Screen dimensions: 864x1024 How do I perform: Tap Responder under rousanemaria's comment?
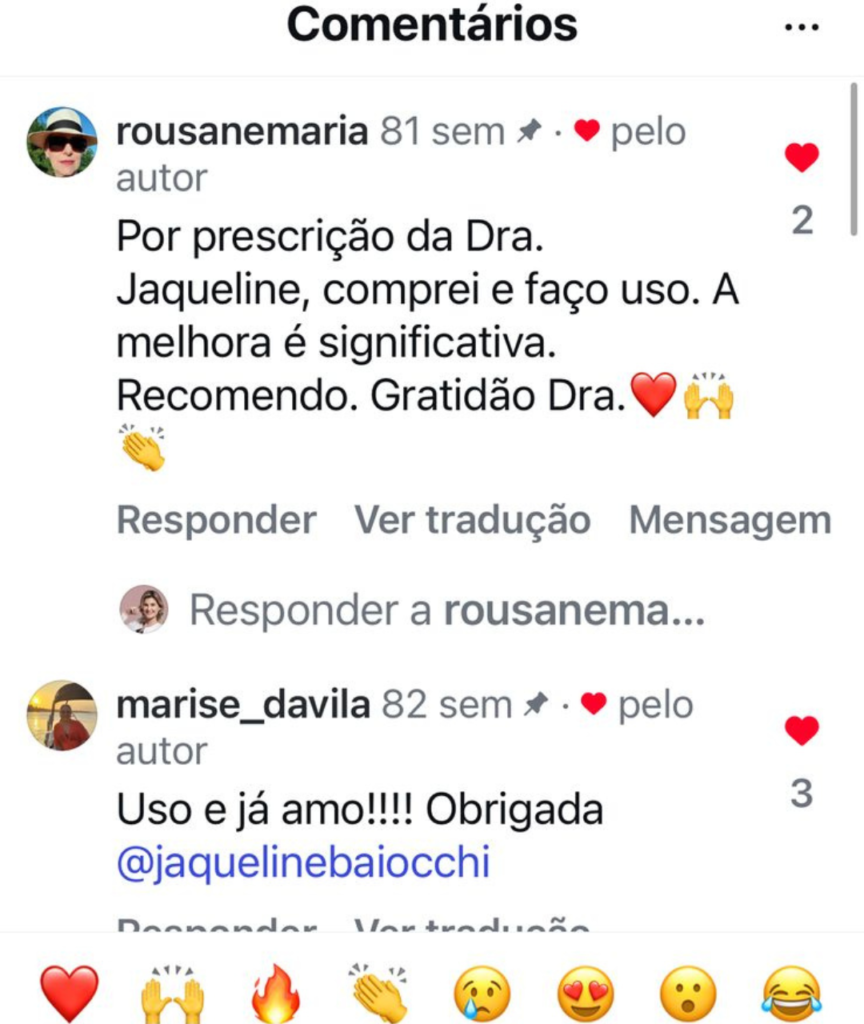[216, 520]
